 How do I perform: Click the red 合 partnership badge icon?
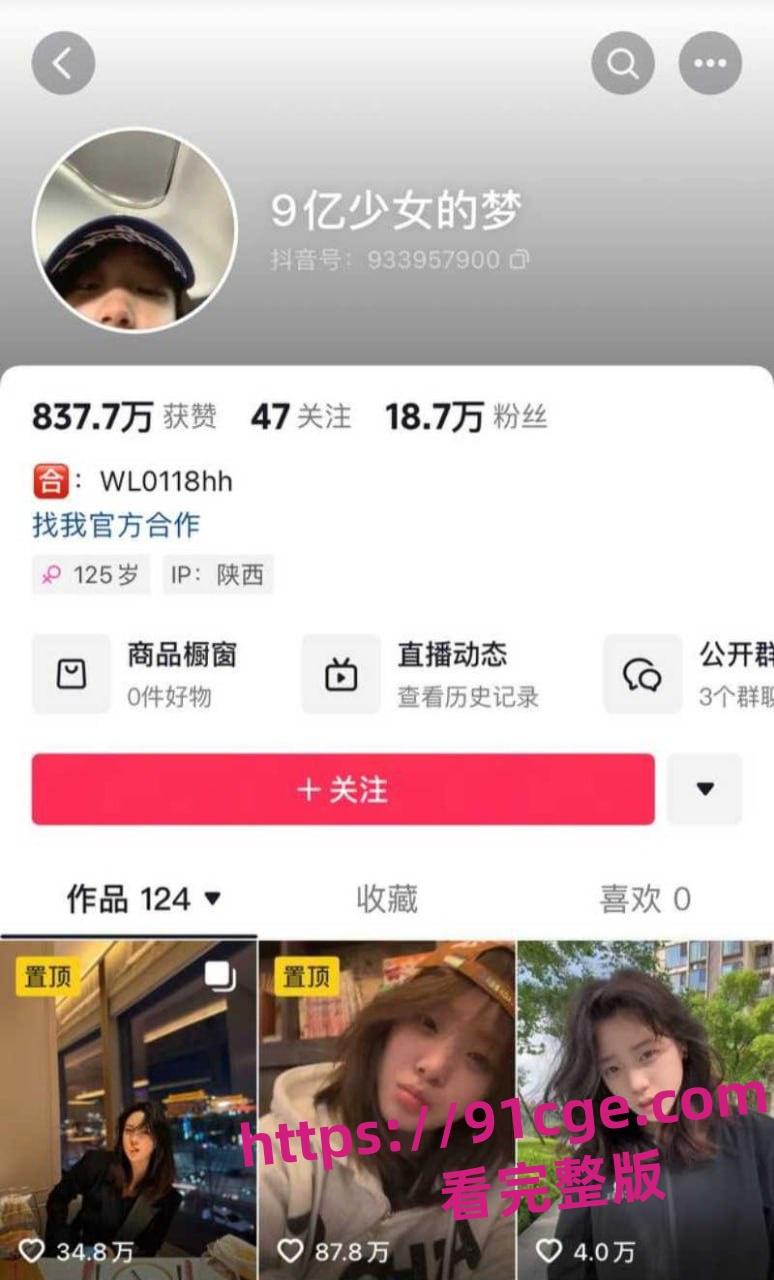48,479
